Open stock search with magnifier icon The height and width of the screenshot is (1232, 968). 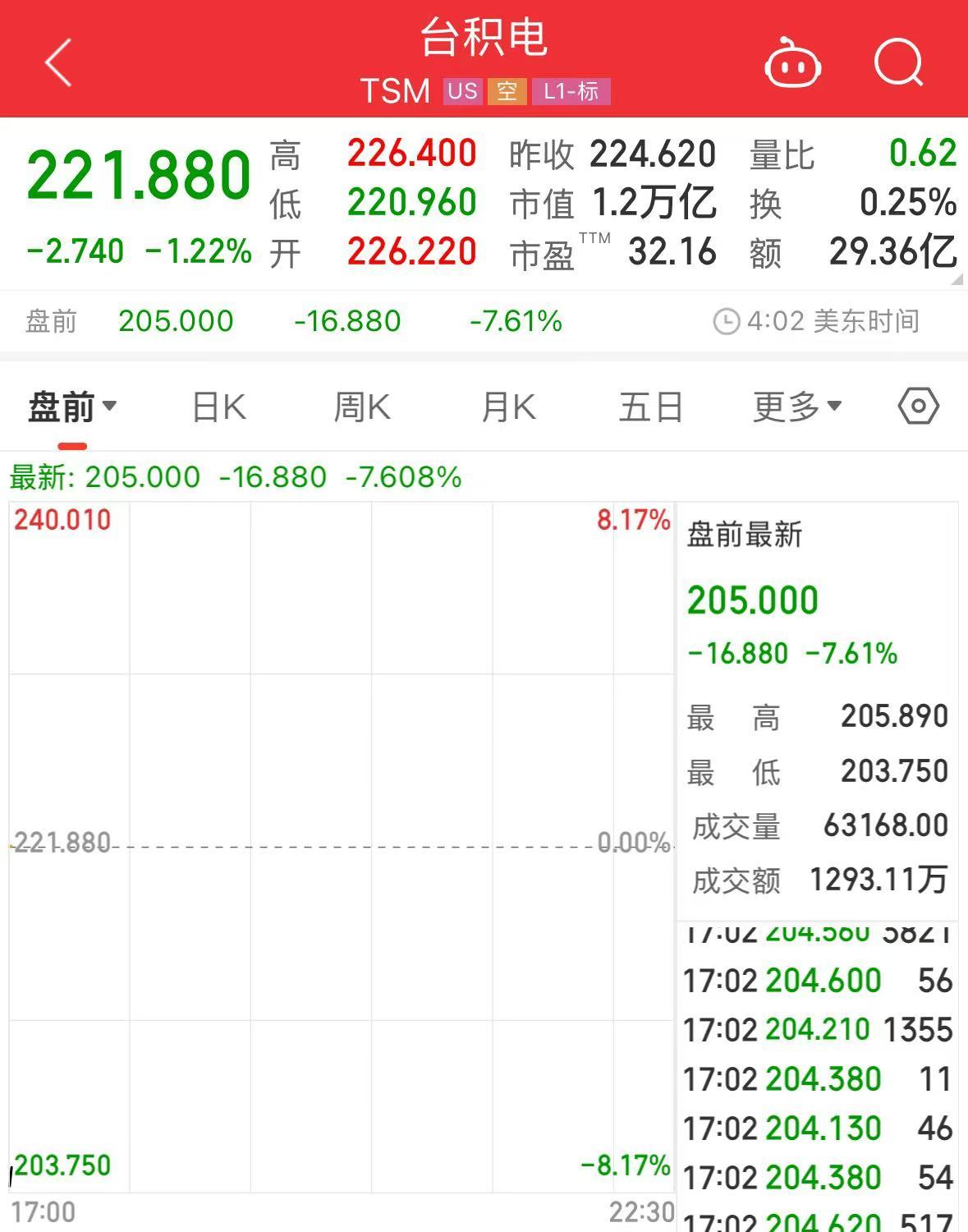[x=899, y=64]
